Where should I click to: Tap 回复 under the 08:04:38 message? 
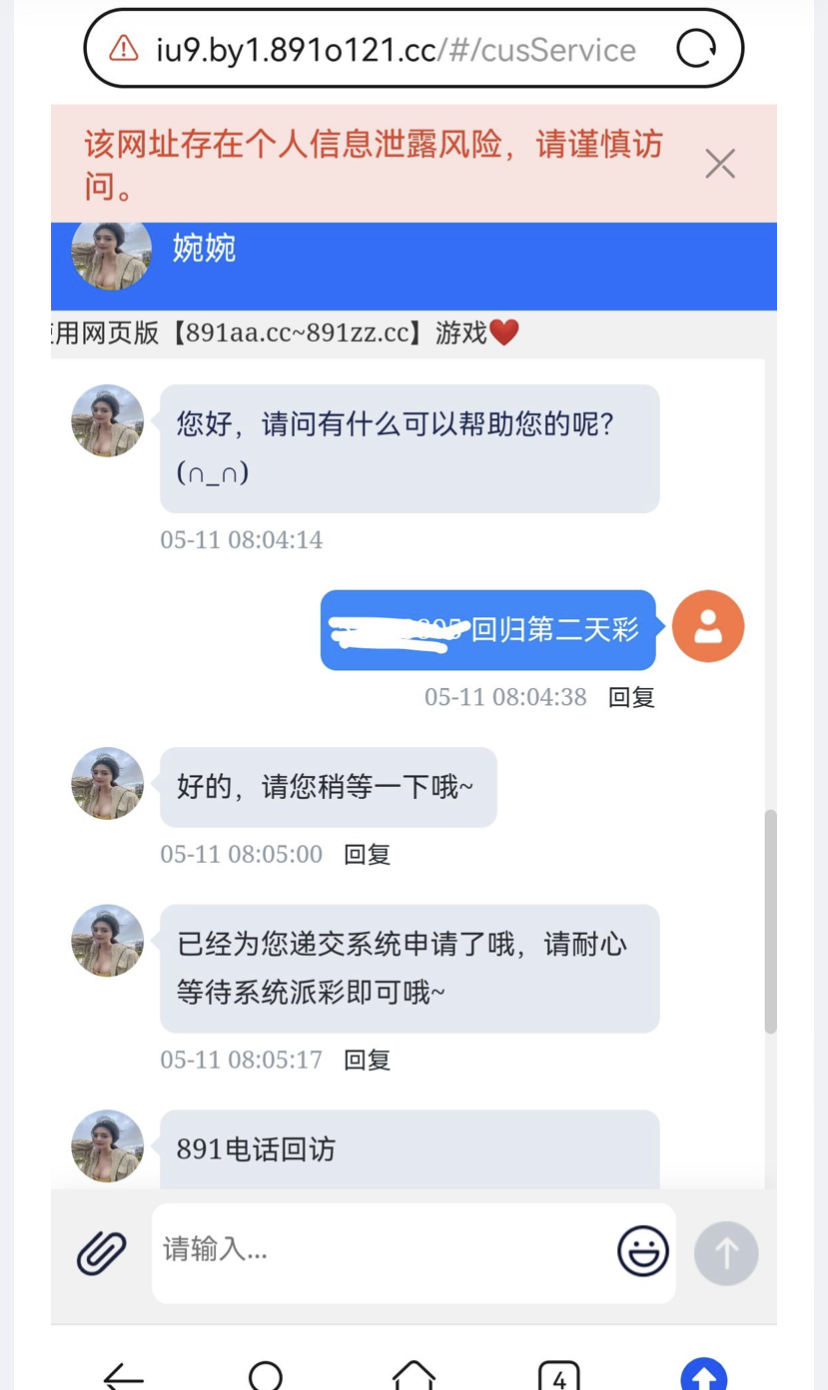[x=632, y=698]
